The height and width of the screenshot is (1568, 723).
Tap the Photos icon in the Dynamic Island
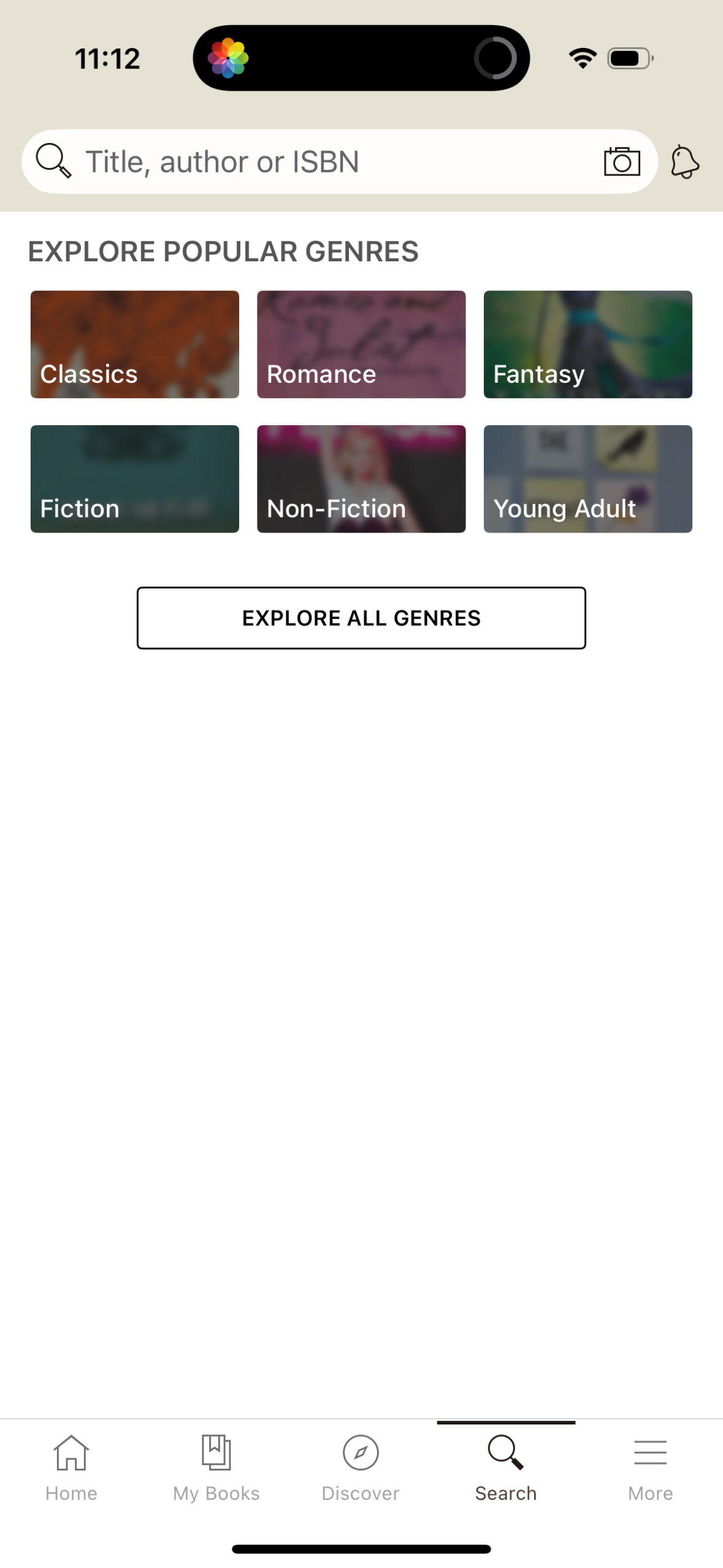click(229, 57)
